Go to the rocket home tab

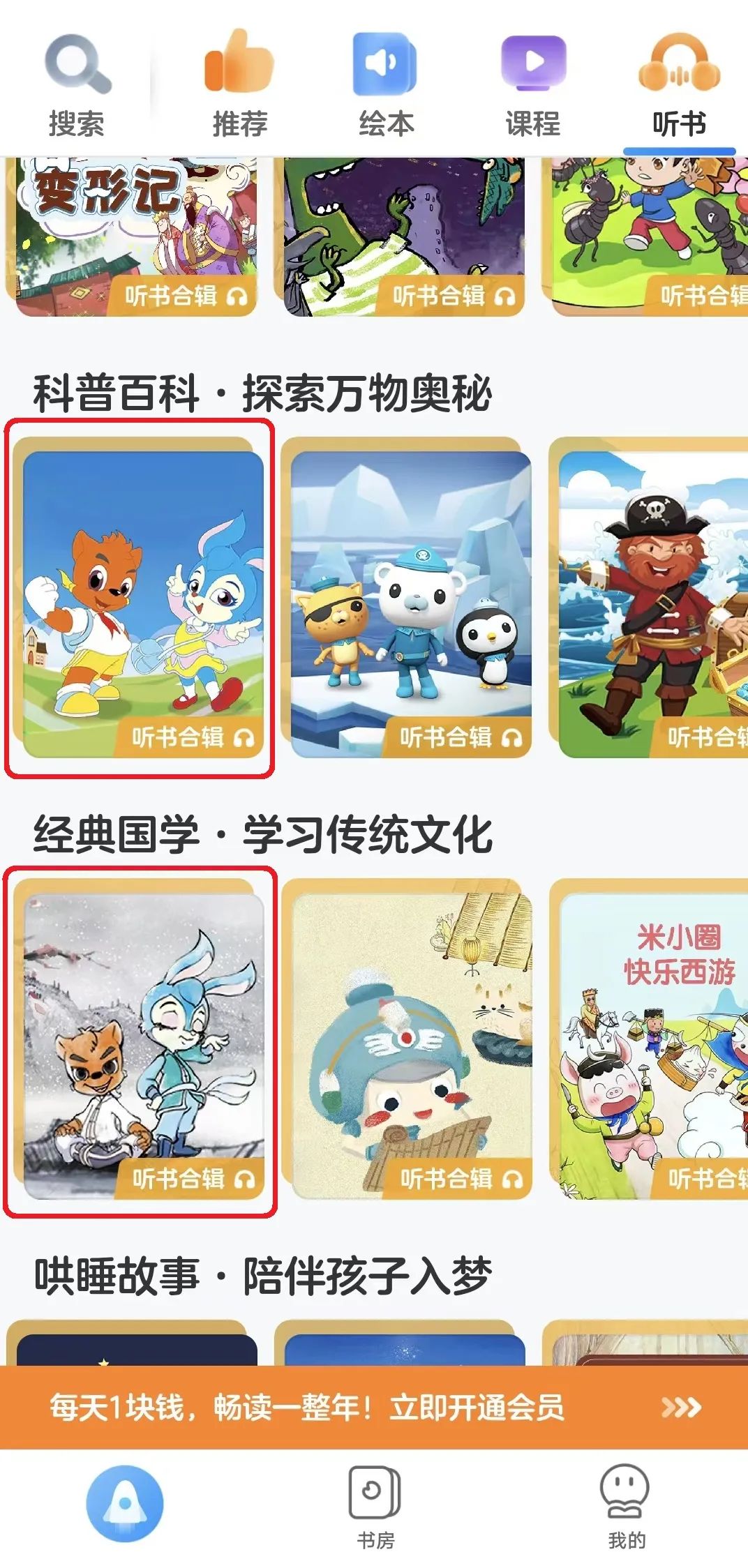[125, 1503]
